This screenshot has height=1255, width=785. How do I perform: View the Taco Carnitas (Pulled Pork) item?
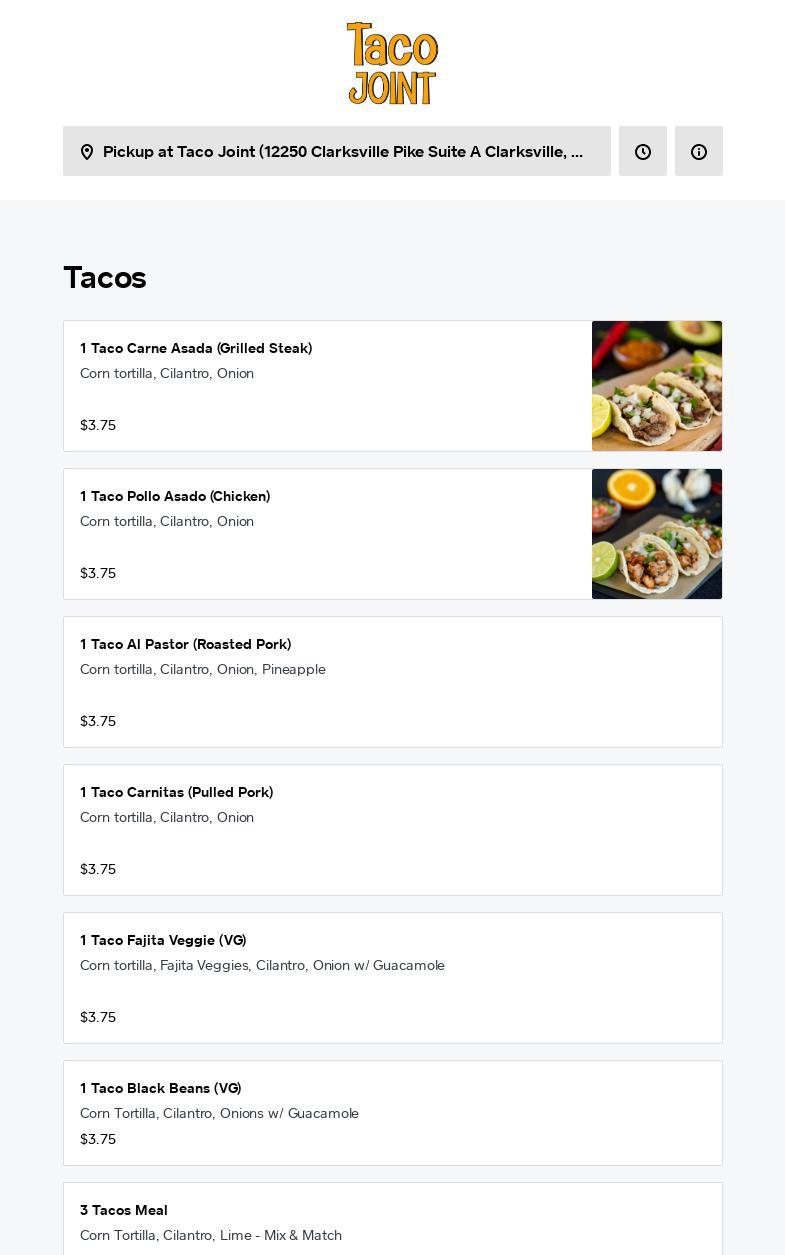[392, 830]
